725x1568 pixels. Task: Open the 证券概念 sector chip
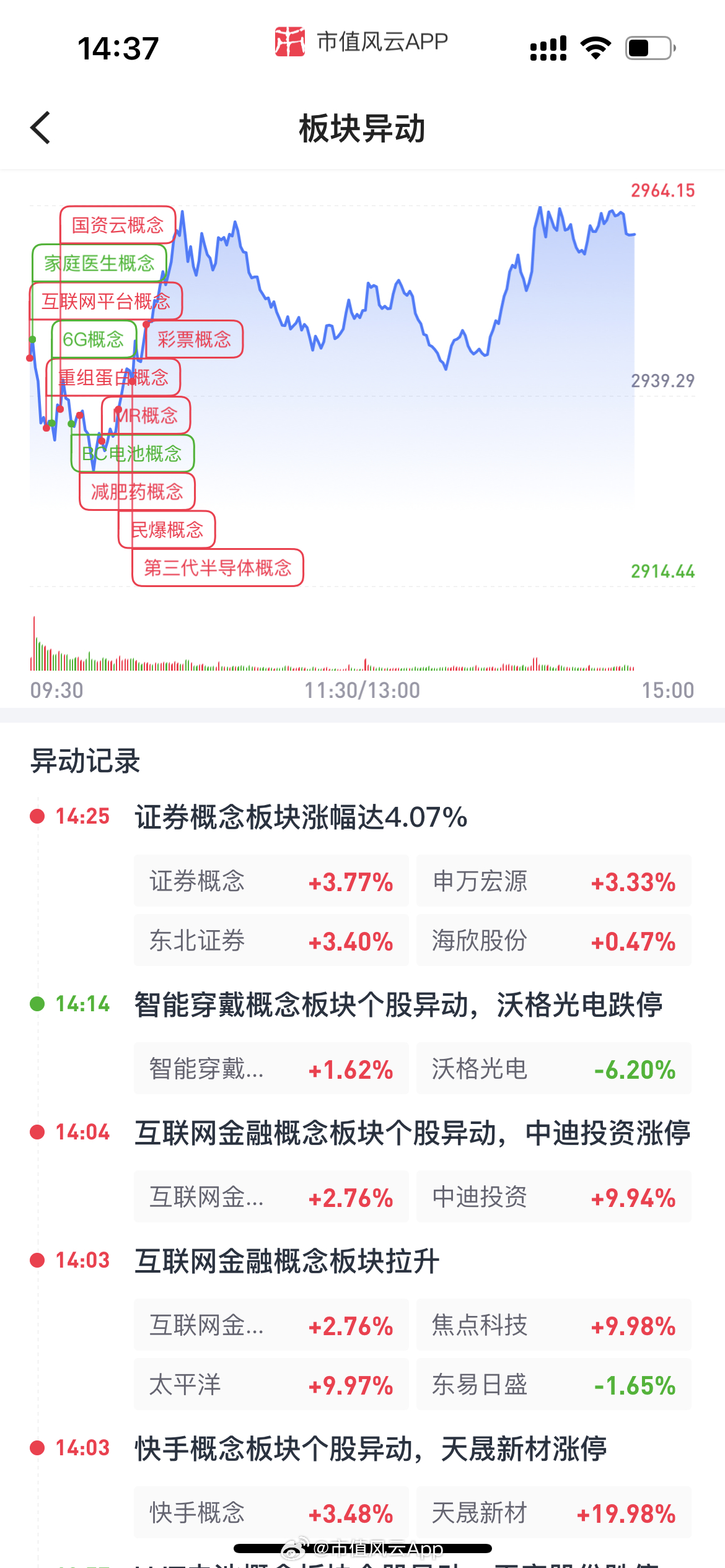tap(271, 881)
